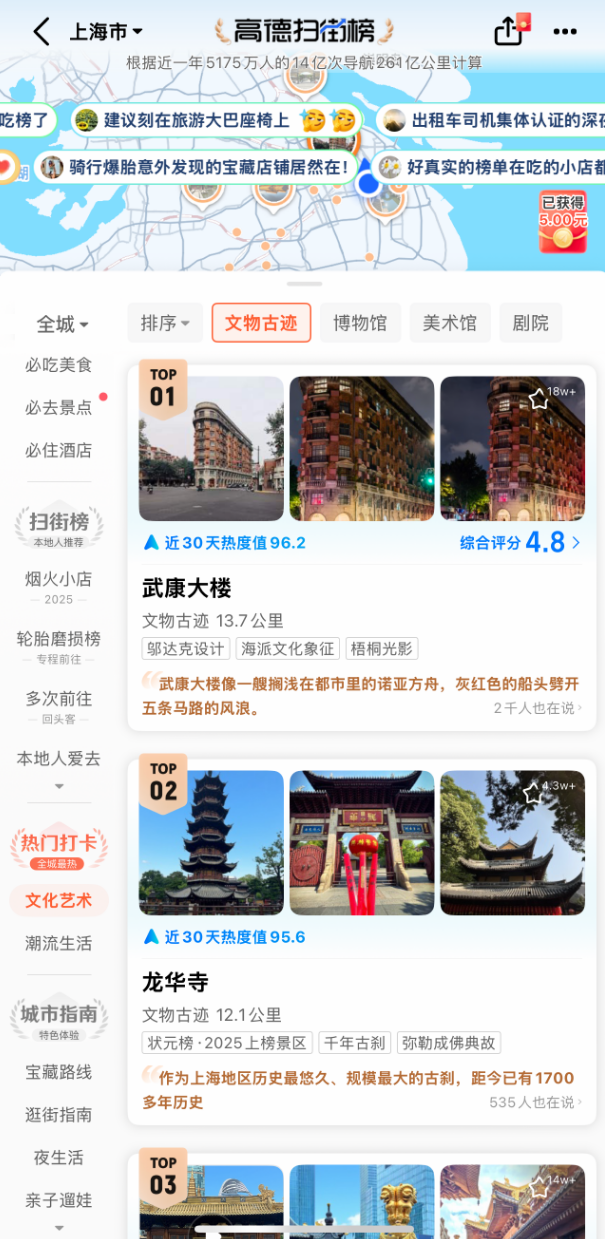Share this ranking page
This screenshot has width=605, height=1239.
(509, 31)
